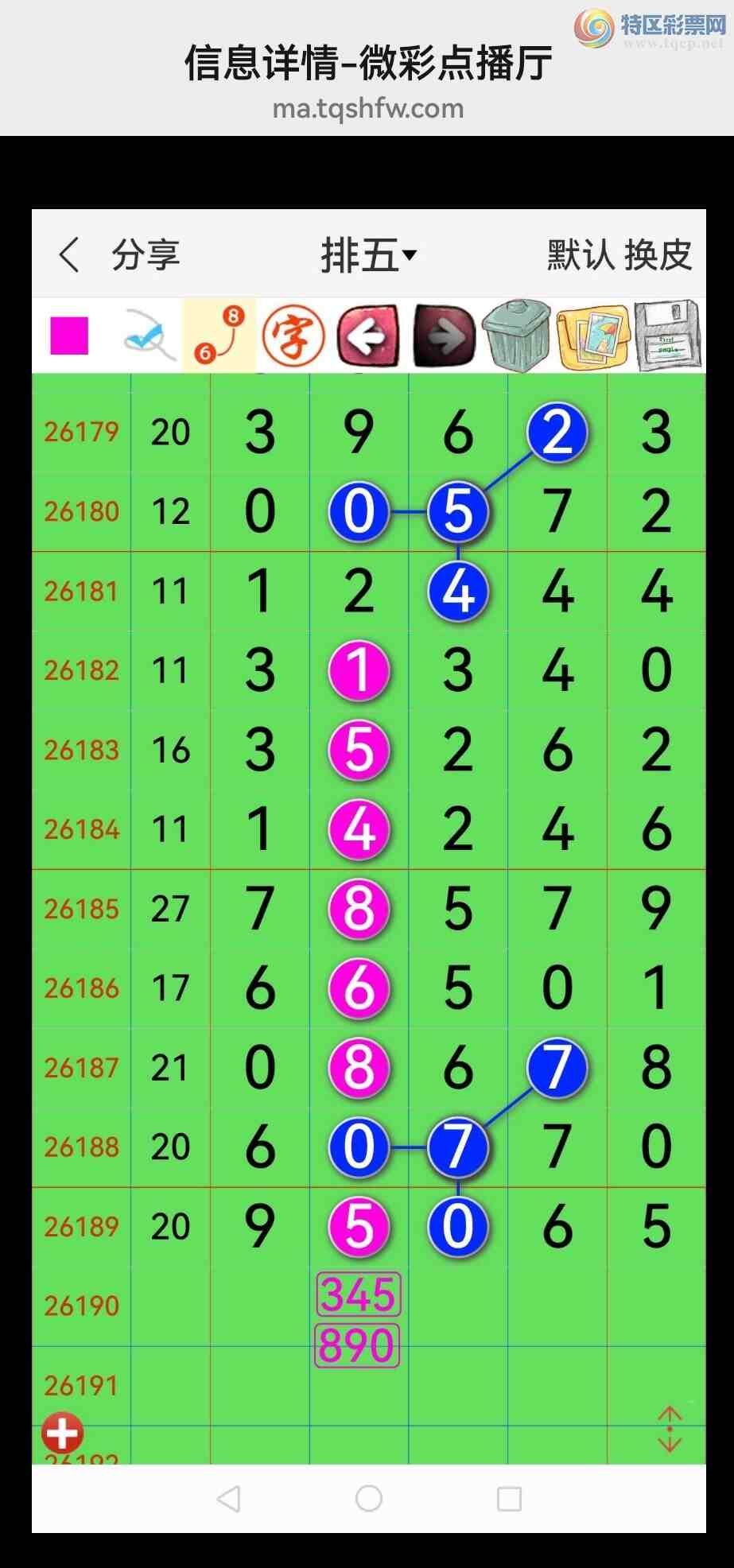This screenshot has width=734, height=1568.
Task: Tap the up-down arrows resize icon
Action: click(670, 1429)
